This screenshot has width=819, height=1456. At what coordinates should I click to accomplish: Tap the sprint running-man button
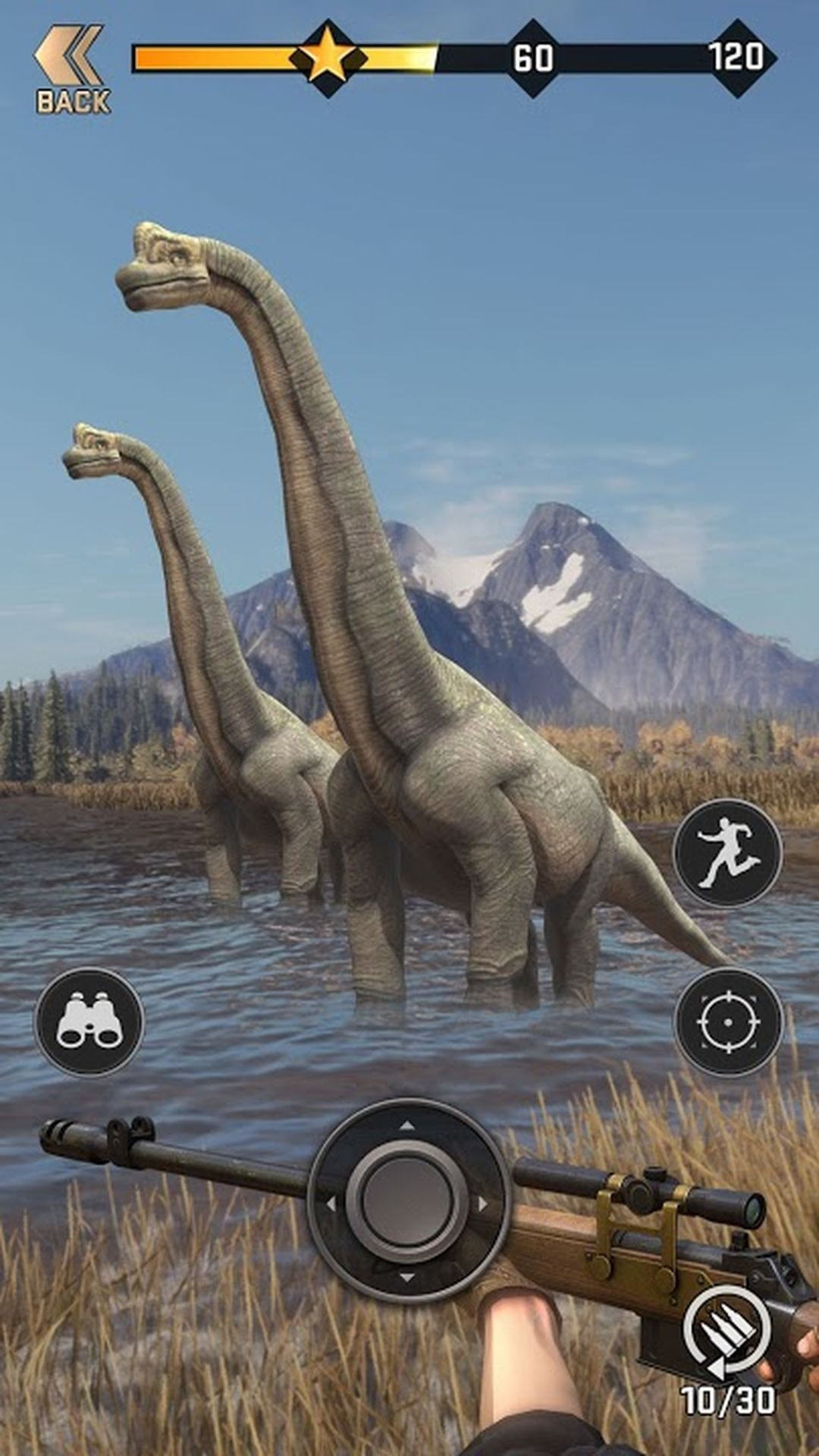728,852
